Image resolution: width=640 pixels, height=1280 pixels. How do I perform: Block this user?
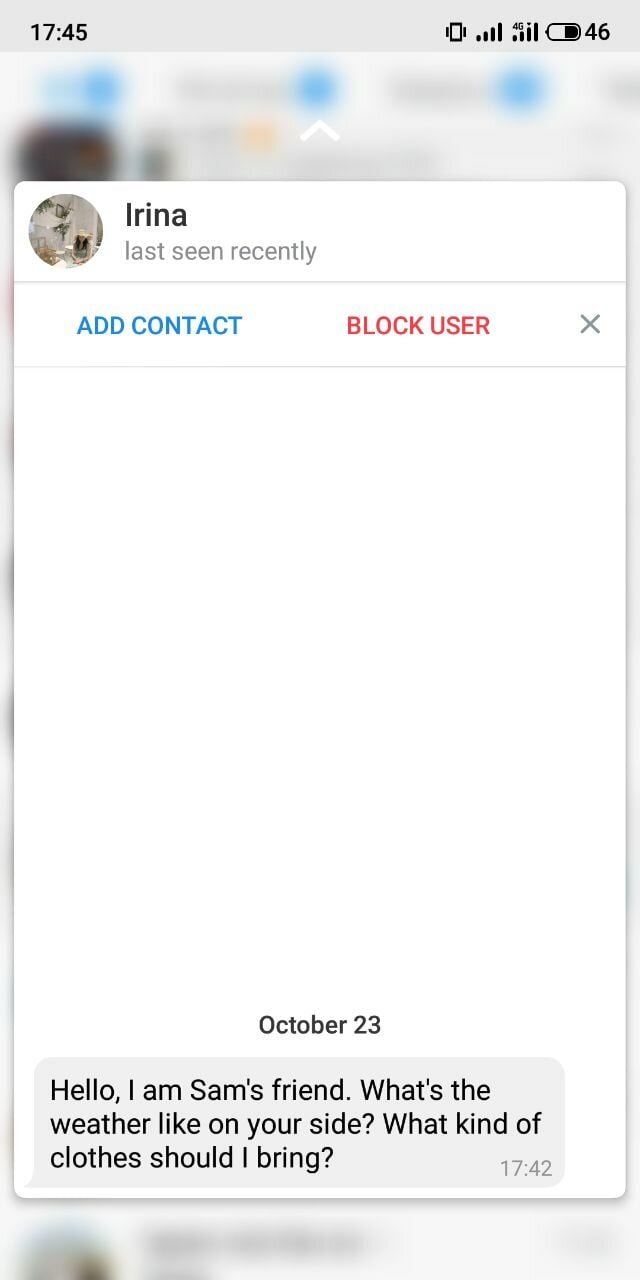[x=418, y=325]
